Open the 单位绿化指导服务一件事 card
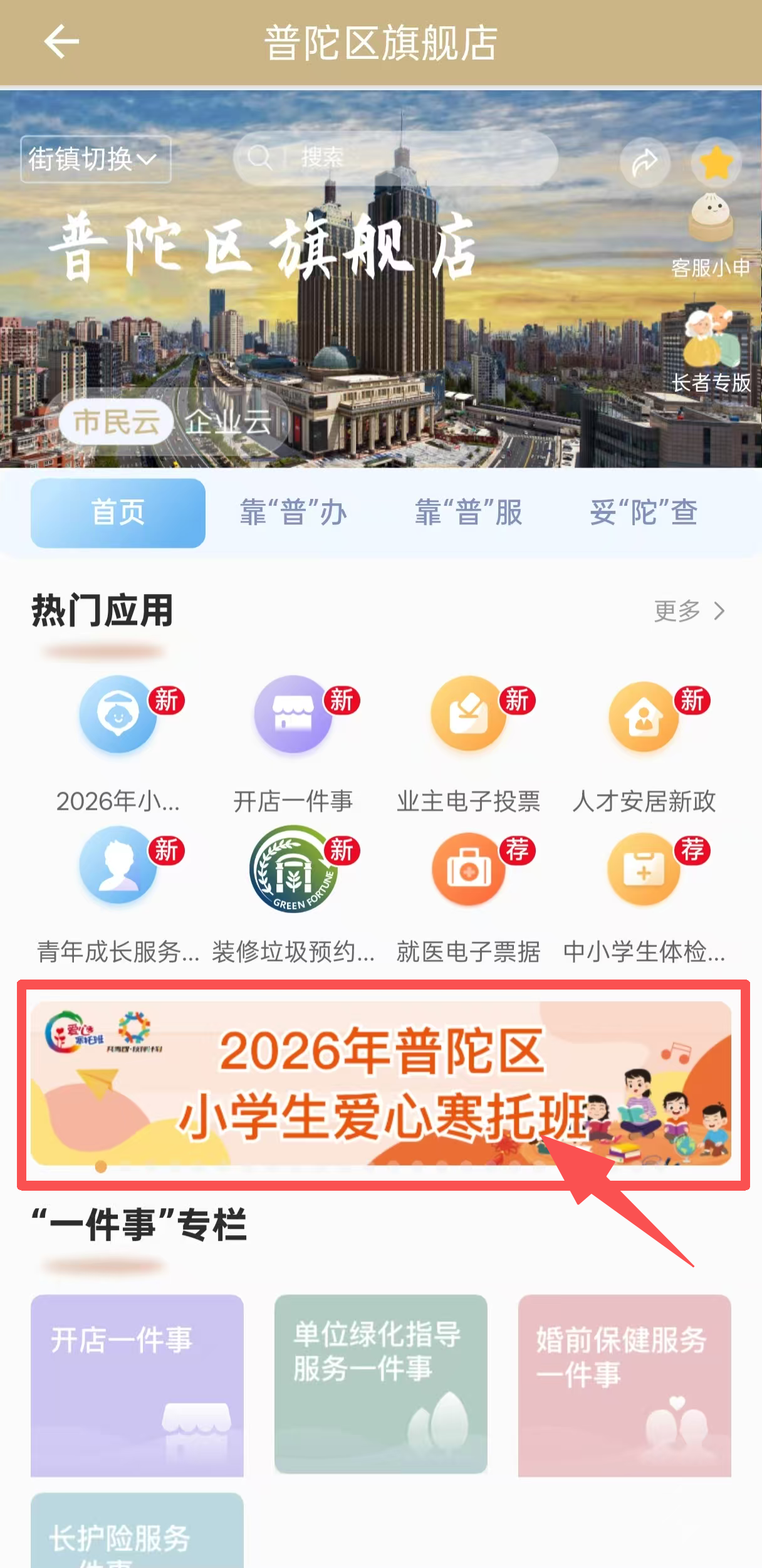This screenshot has width=762, height=1568. coord(380,1384)
